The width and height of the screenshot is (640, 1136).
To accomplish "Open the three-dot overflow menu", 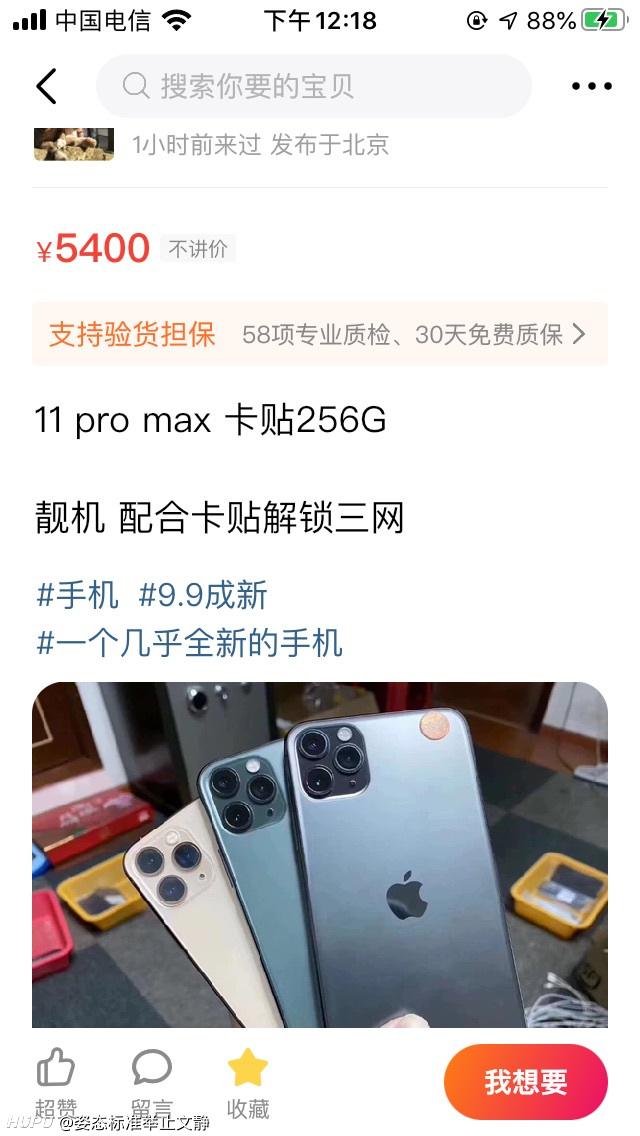I will tap(591, 86).
